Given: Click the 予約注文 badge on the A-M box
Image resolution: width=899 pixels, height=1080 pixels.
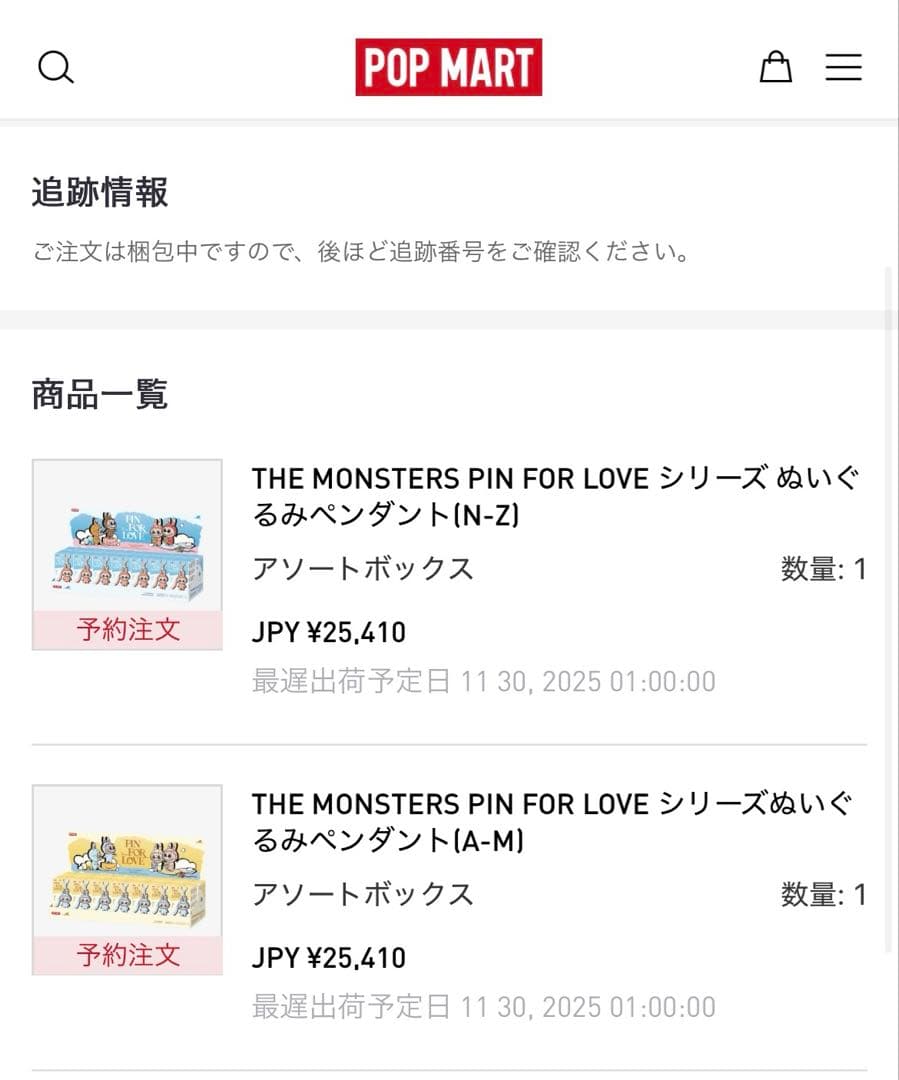Looking at the screenshot, I should coord(124,955).
